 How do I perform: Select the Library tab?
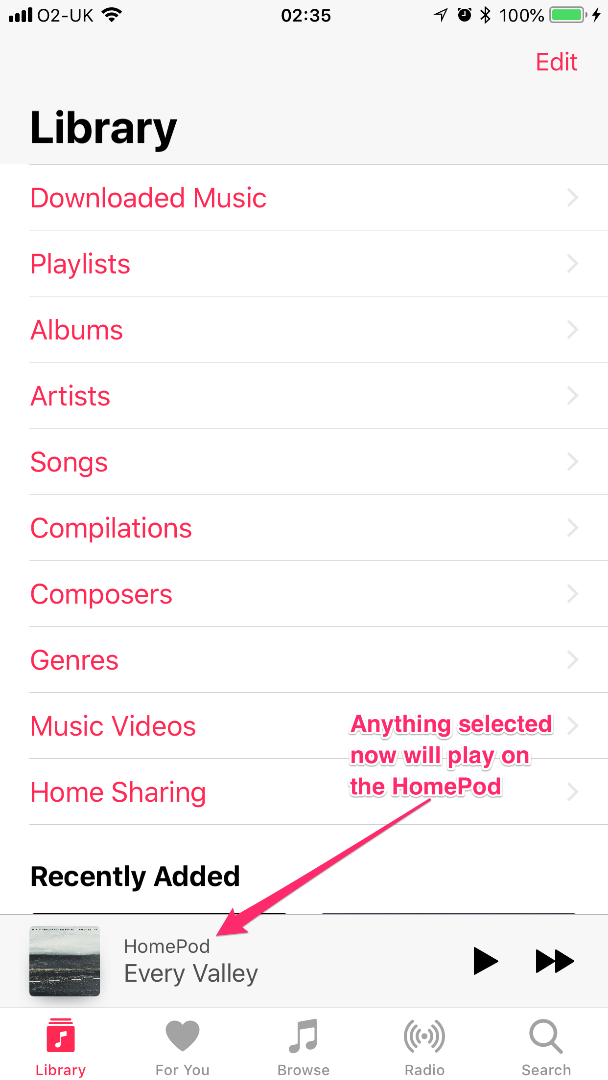[x=61, y=1046]
